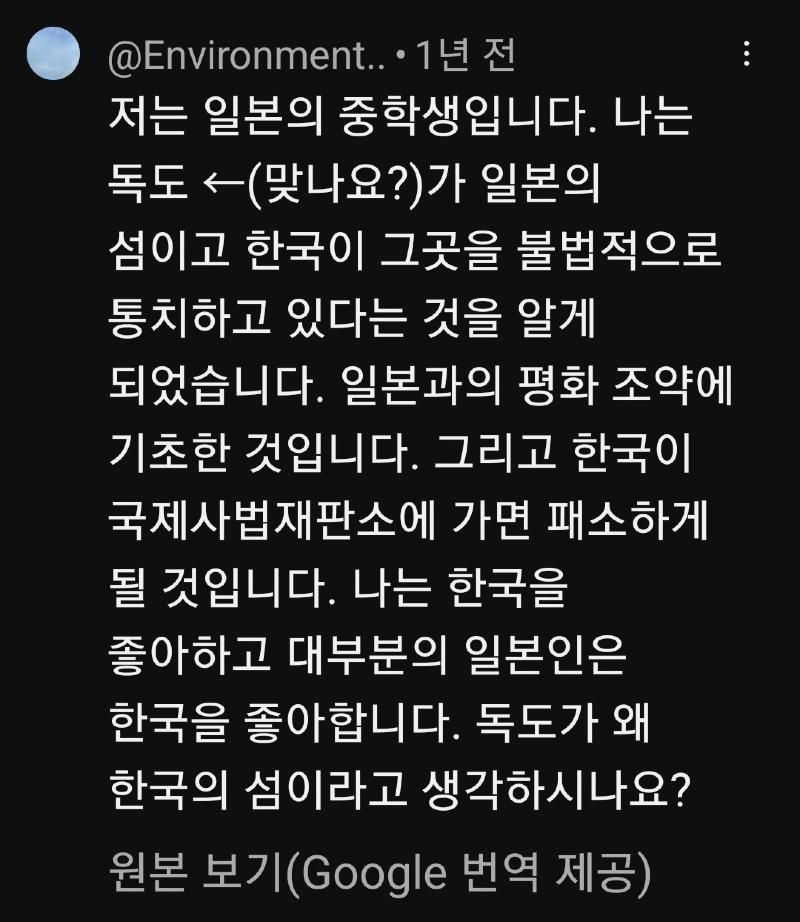Screen dimensions: 800x922
Task: Tap 원본 보기 to show the original text
Action: (x=196, y=874)
